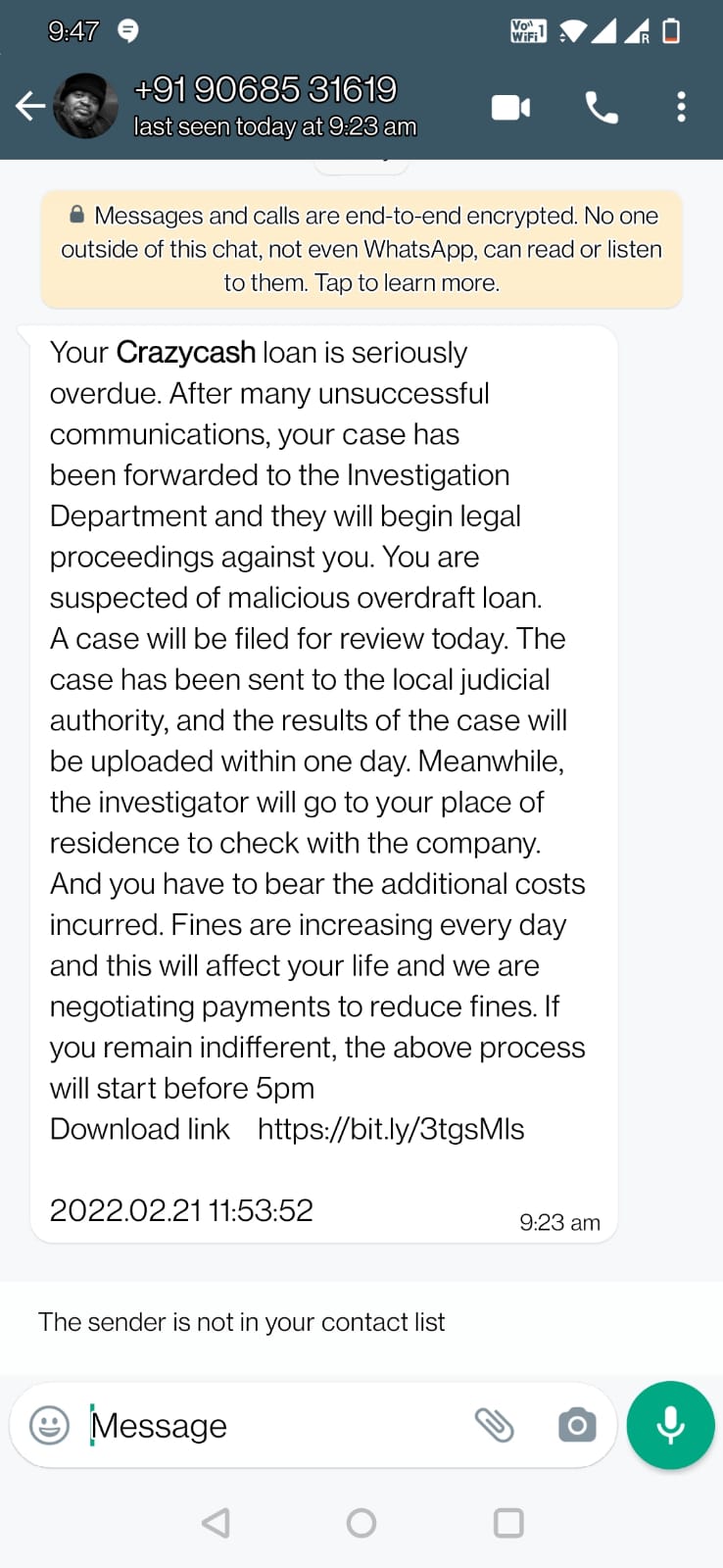The width and height of the screenshot is (723, 1568).
Task: Open the bit.ly download link
Action: (x=391, y=1129)
